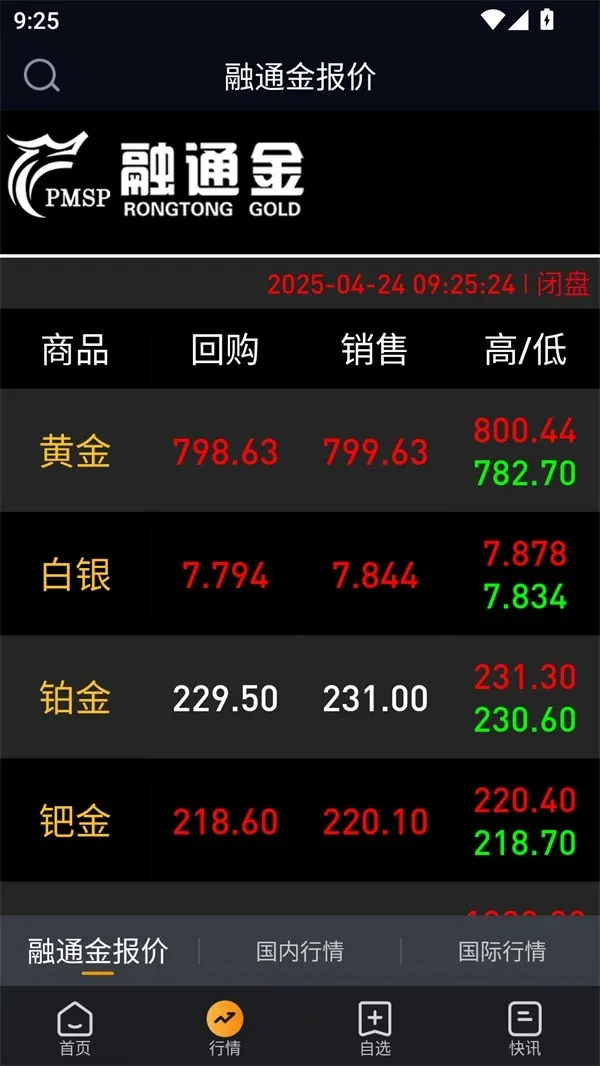600x1066 pixels.
Task: Switch to the 国际行情 tab
Action: 501,951
